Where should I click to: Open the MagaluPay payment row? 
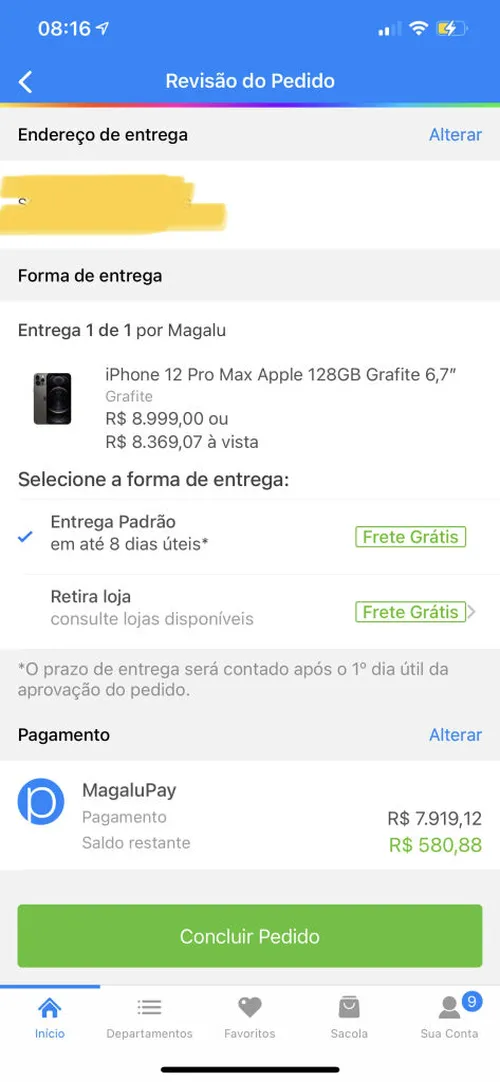click(x=250, y=816)
